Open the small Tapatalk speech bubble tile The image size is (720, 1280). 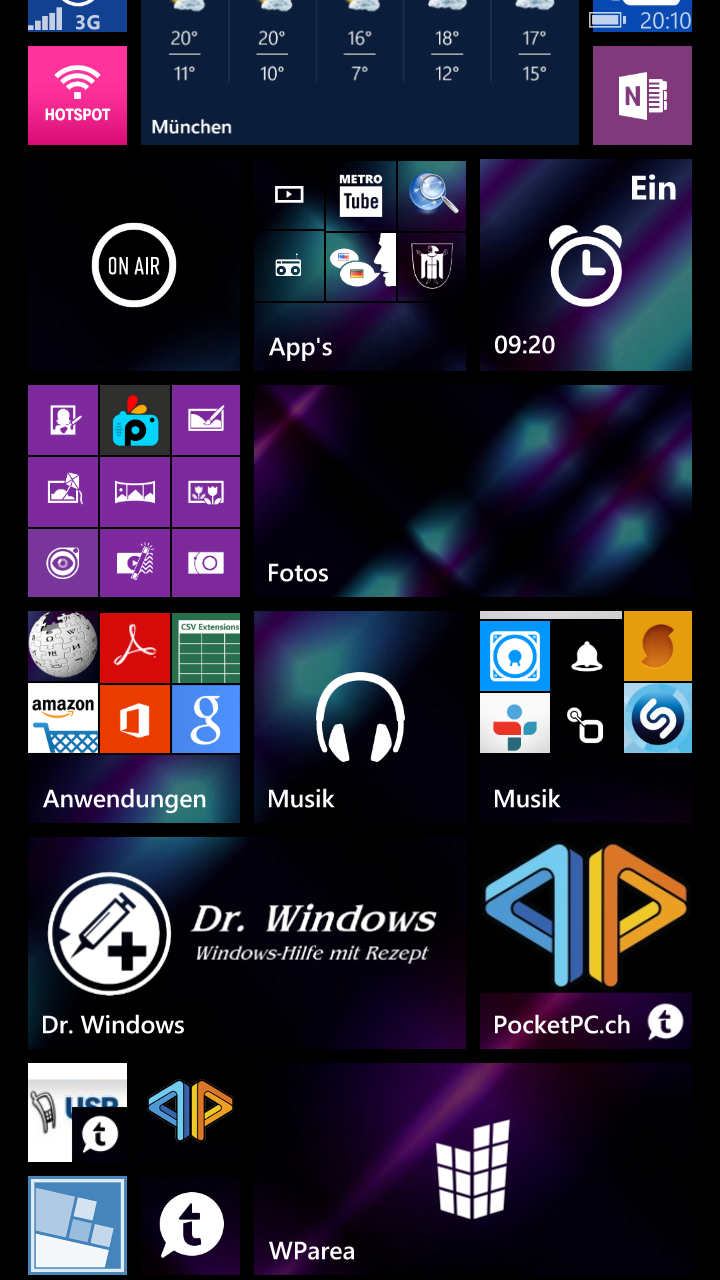[190, 1225]
